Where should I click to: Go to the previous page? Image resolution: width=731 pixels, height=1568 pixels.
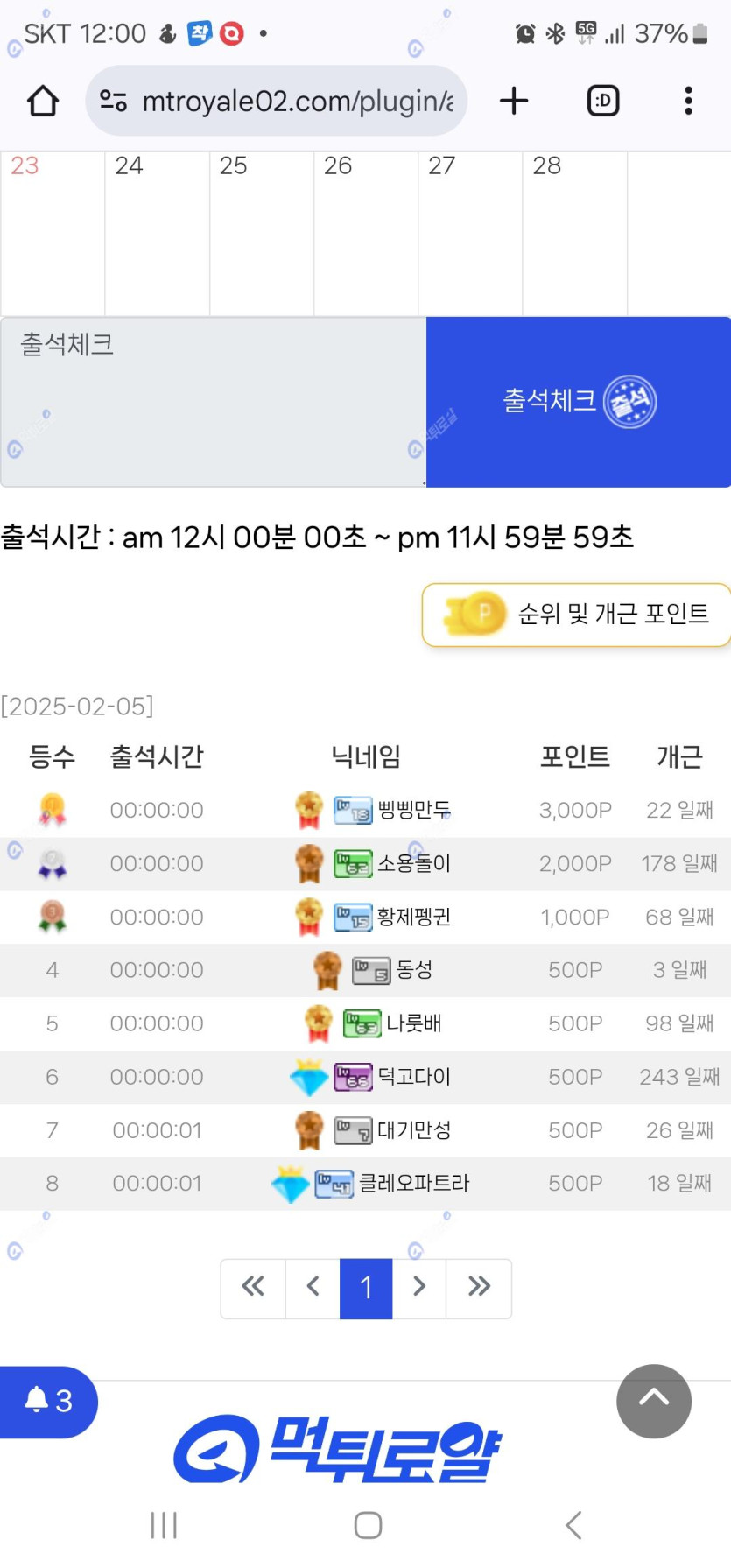tap(313, 1287)
